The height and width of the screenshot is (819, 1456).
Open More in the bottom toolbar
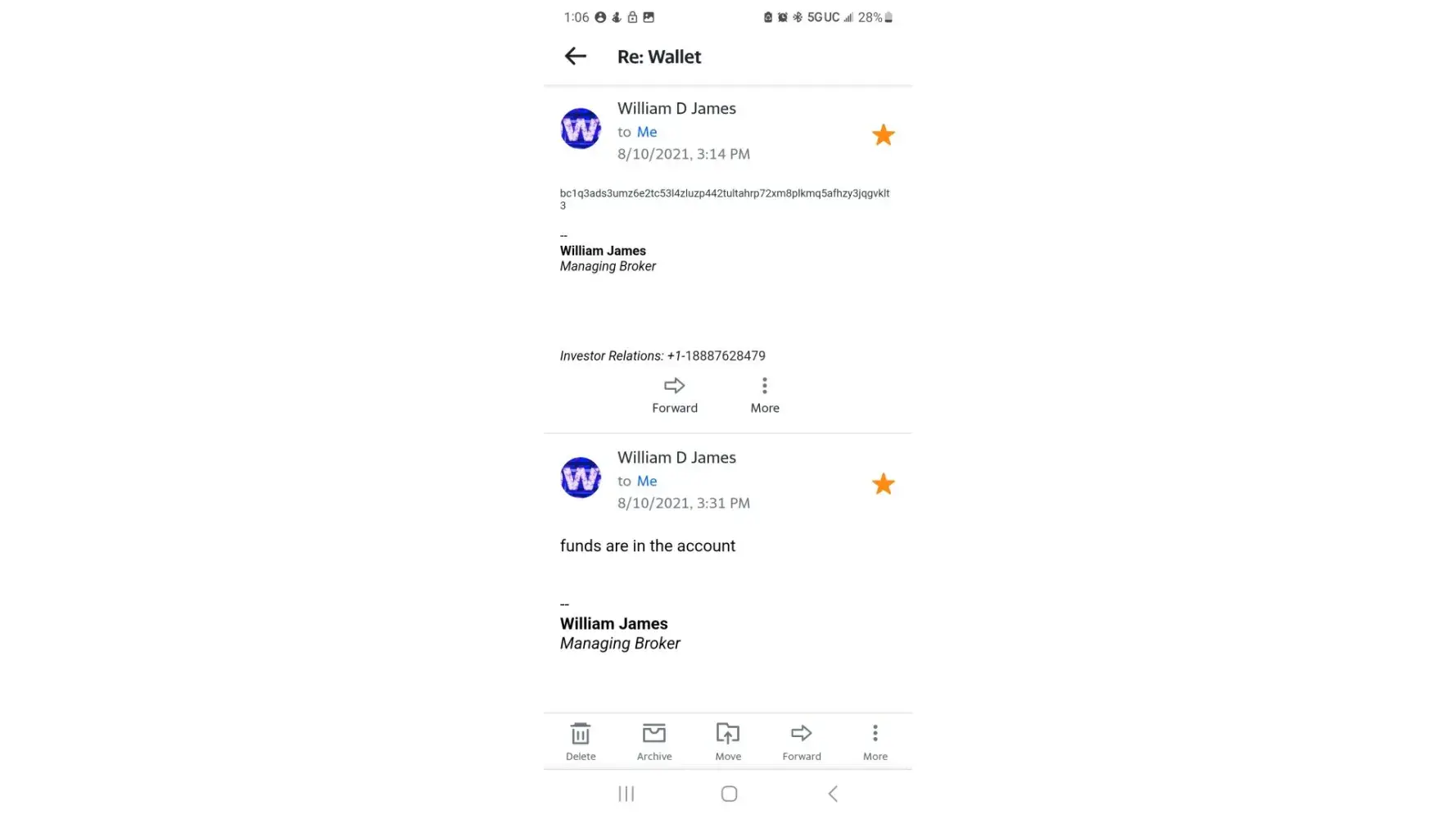click(875, 740)
